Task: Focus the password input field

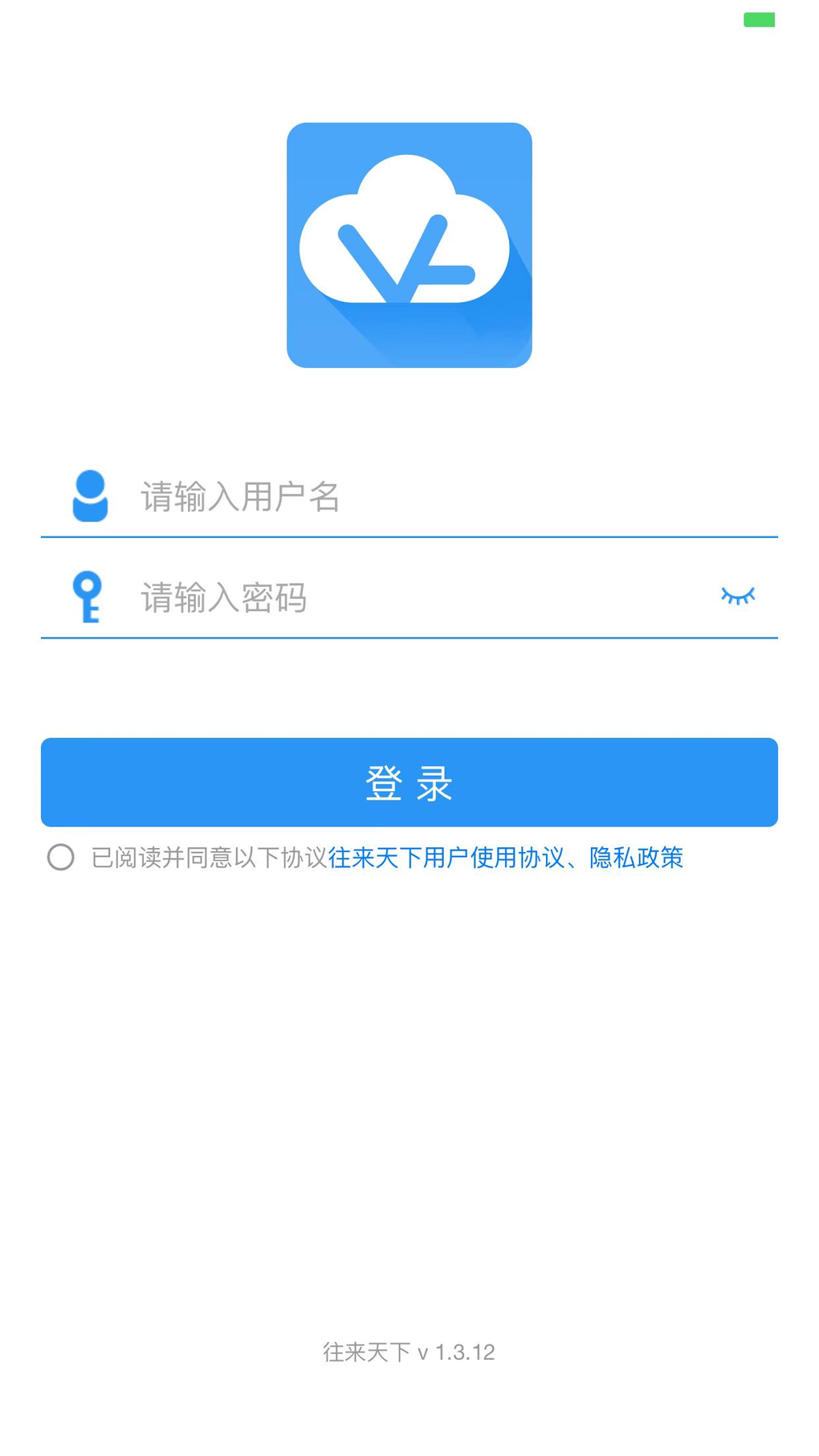Action: click(x=418, y=598)
